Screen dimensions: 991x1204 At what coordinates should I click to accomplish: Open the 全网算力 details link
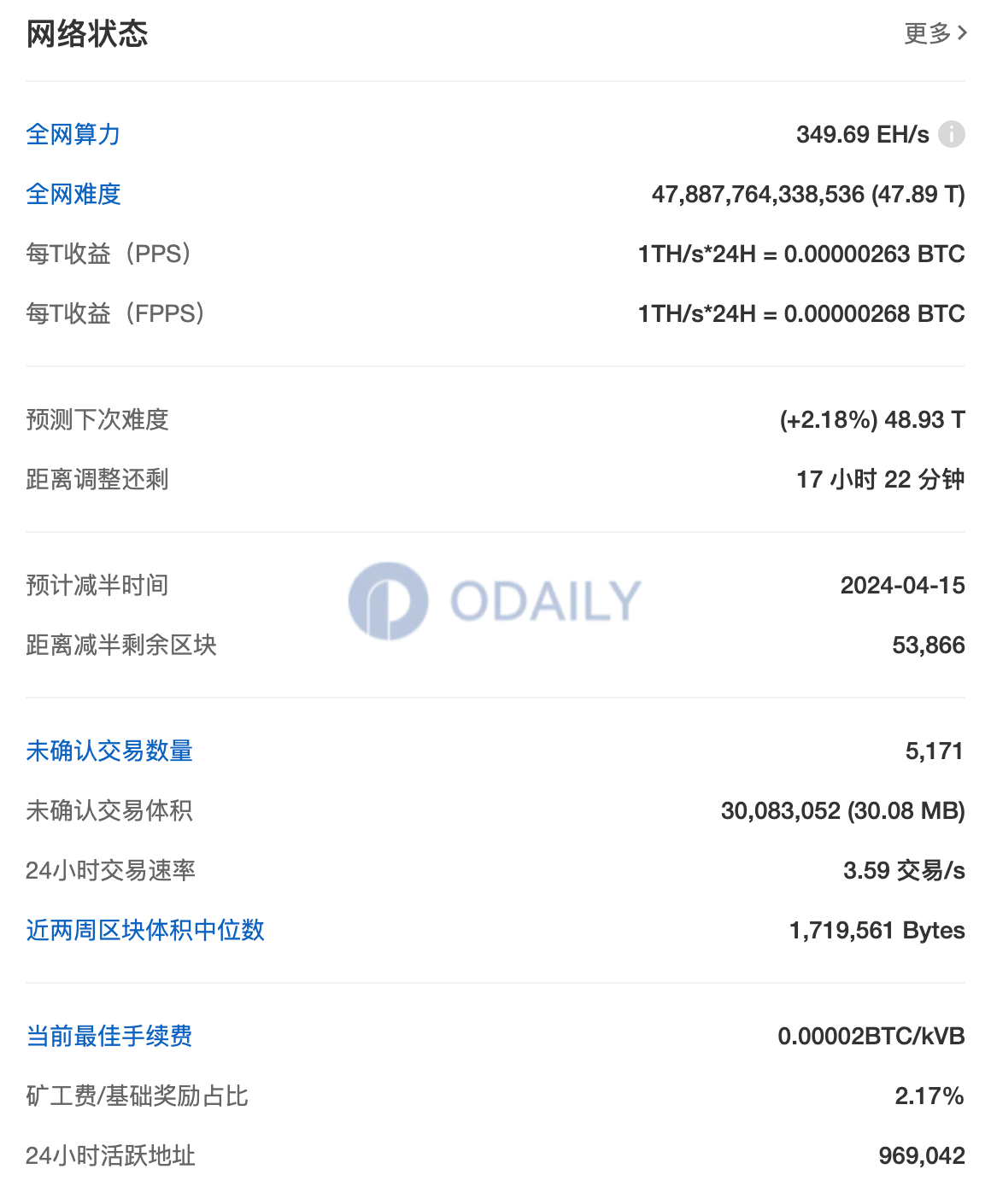(73, 134)
